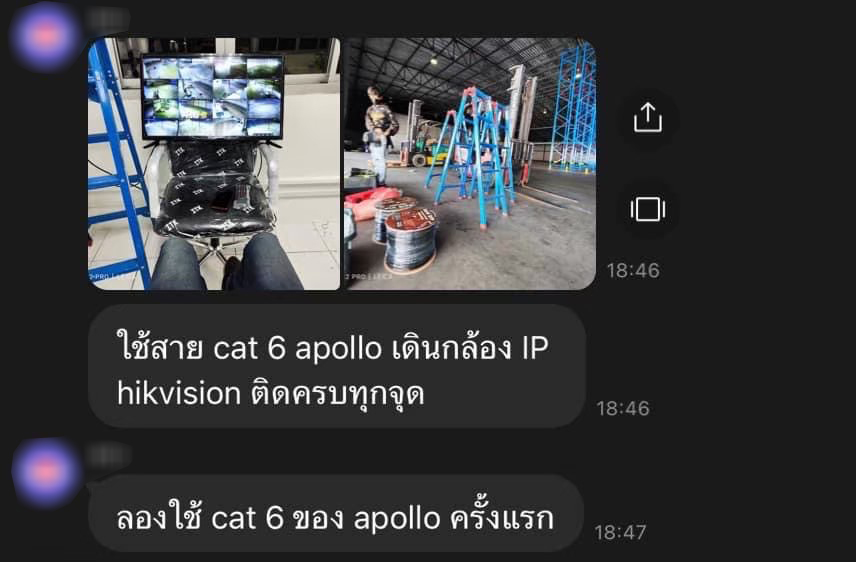Open the warehouse ladder photo
Screen dimensions: 856x562
[470, 164]
